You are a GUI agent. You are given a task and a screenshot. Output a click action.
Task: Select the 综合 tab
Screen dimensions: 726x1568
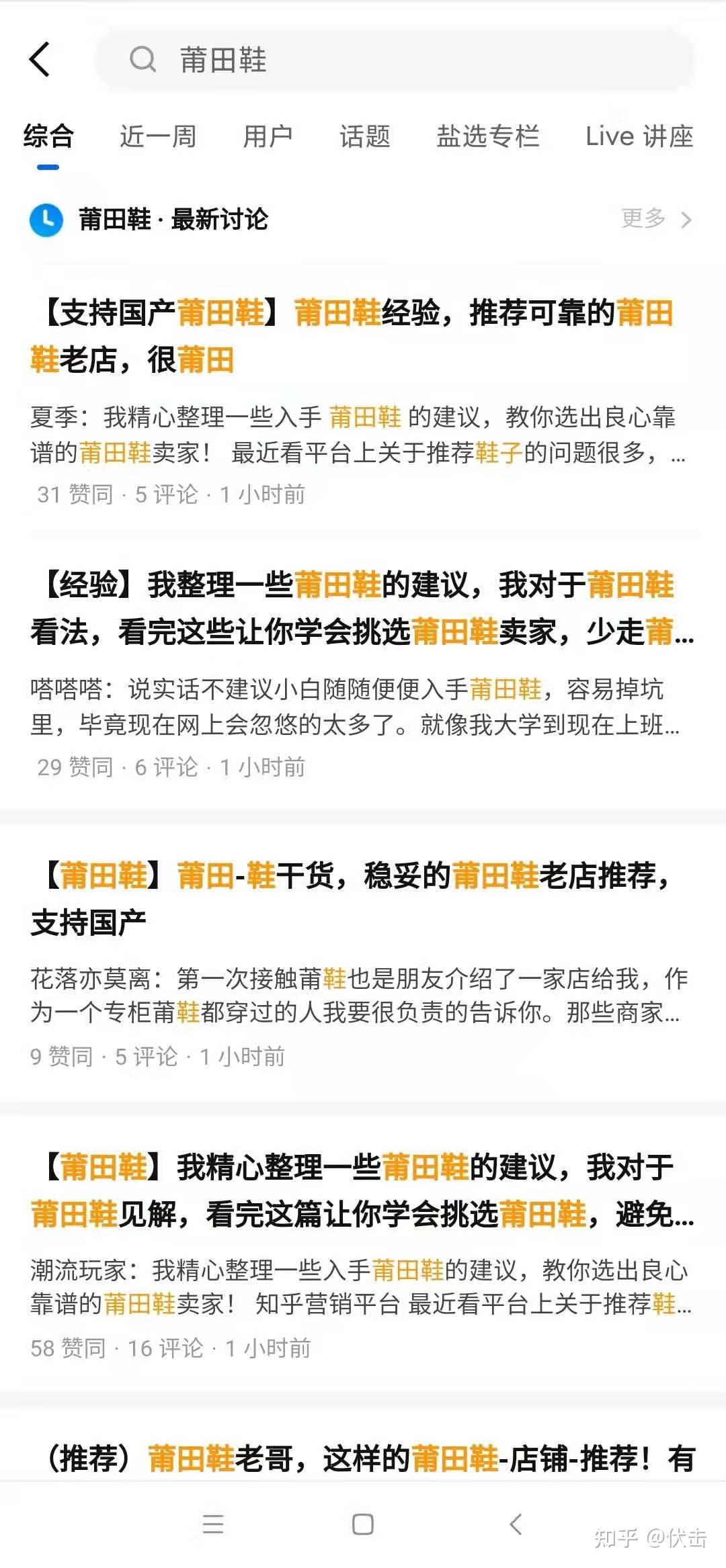point(48,136)
